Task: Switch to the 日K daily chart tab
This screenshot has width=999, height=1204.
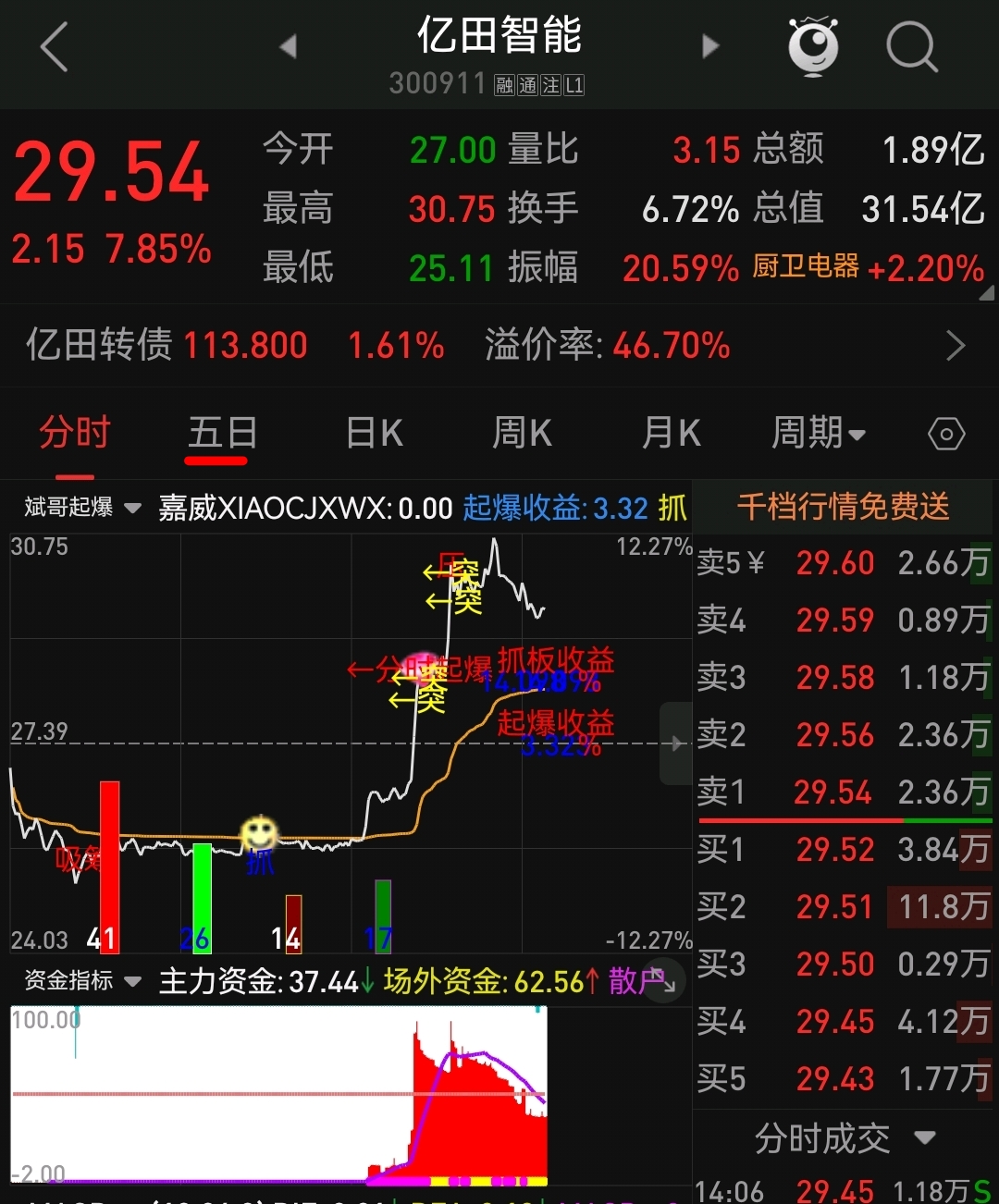Action: click(374, 433)
